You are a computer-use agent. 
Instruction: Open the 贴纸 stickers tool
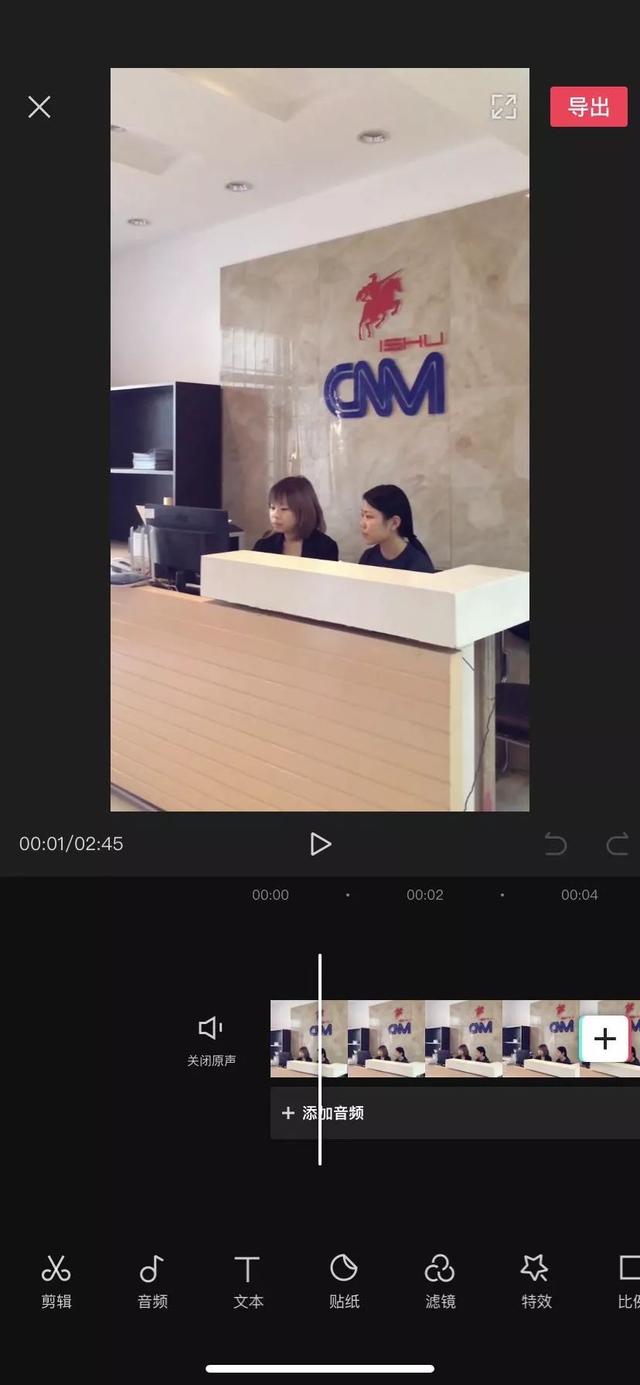pos(344,1280)
